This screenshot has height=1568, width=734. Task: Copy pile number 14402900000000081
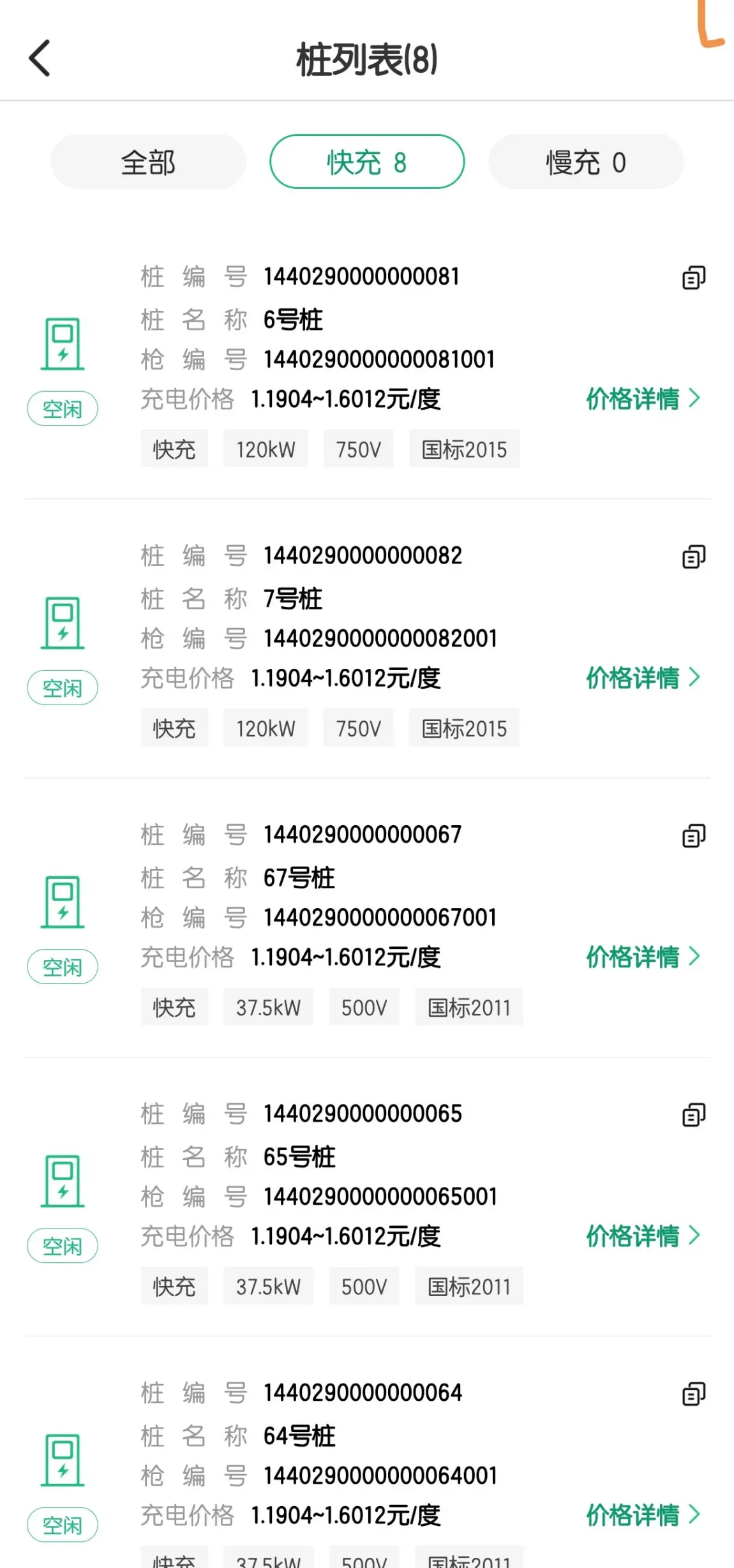[x=694, y=278]
